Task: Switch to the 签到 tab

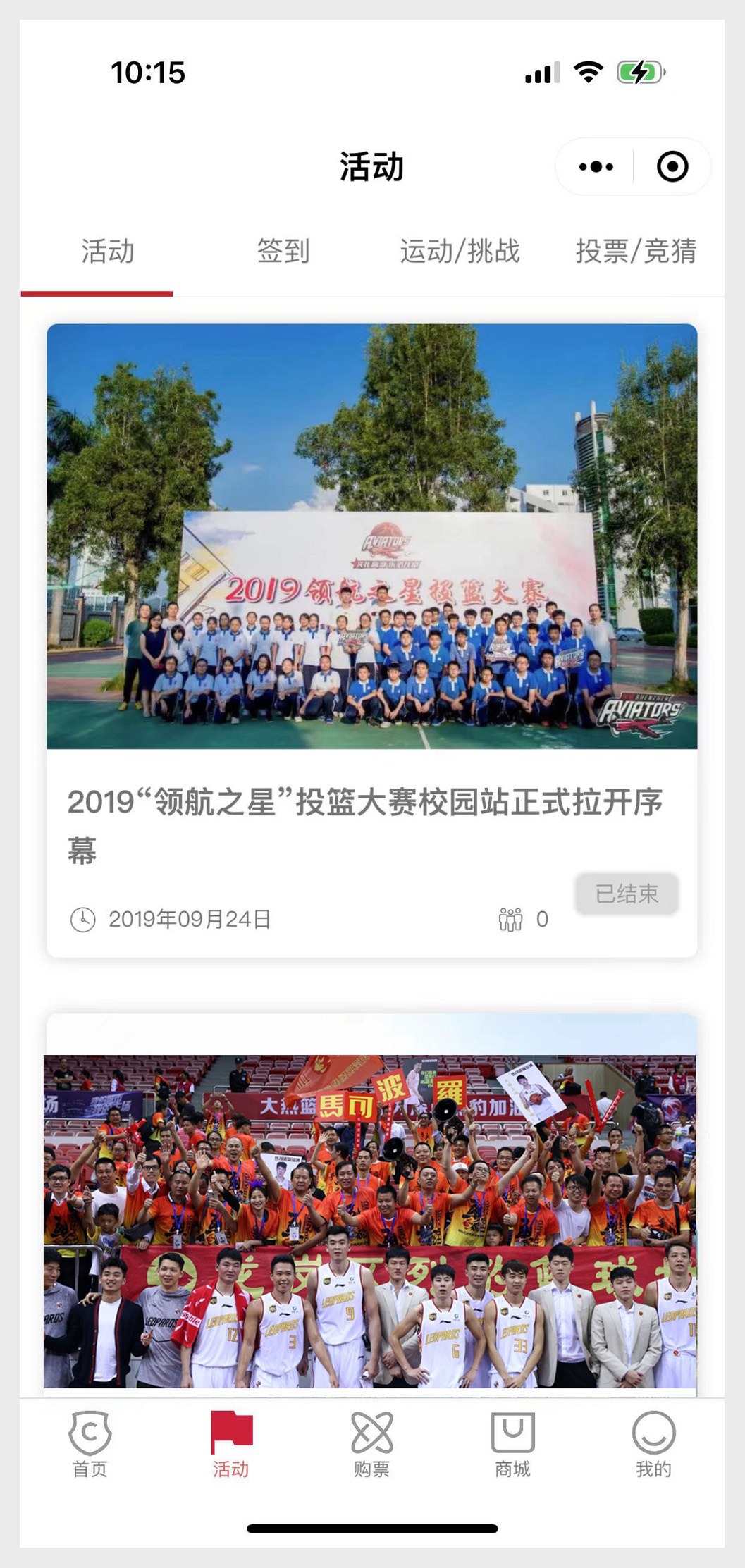Action: (x=283, y=252)
